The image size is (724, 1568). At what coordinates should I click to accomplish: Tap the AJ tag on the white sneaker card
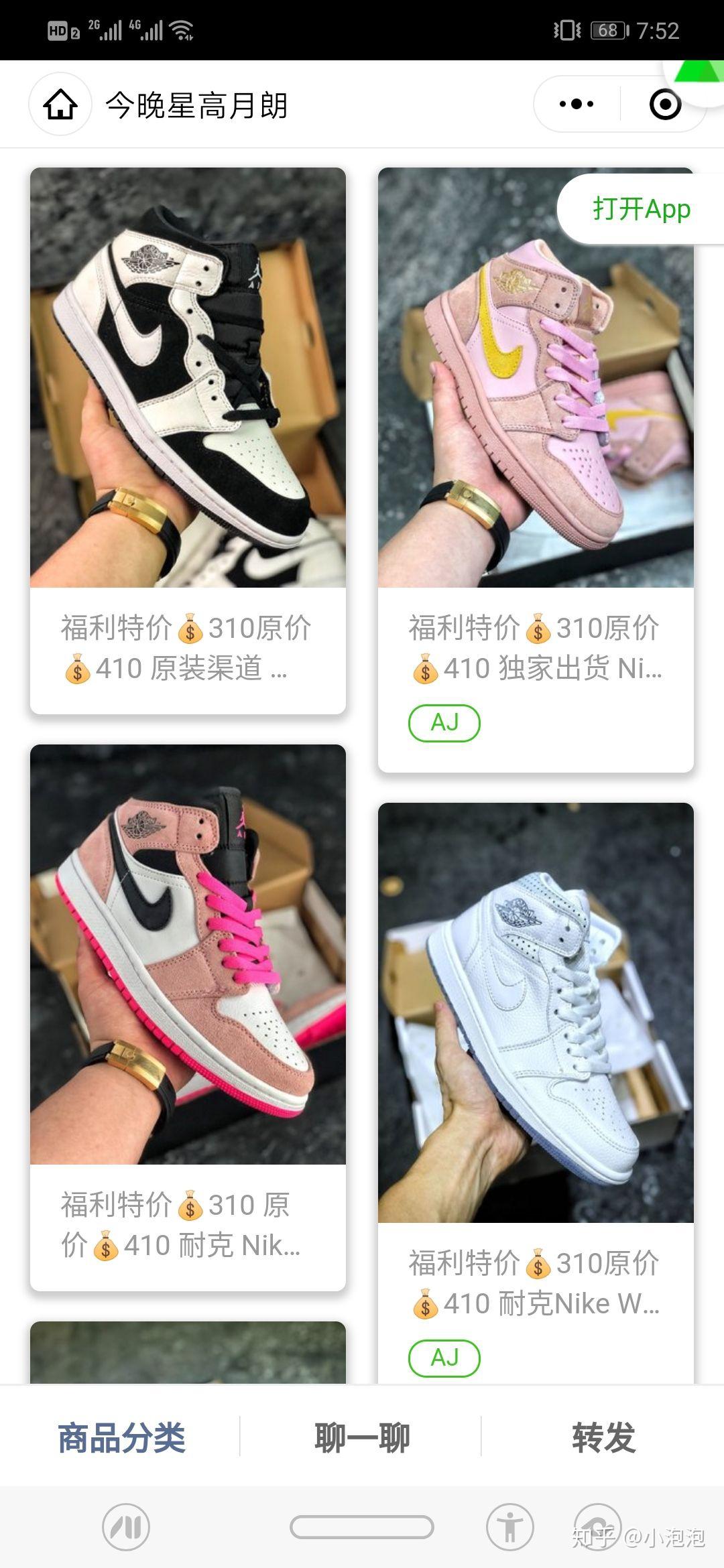(x=444, y=1358)
